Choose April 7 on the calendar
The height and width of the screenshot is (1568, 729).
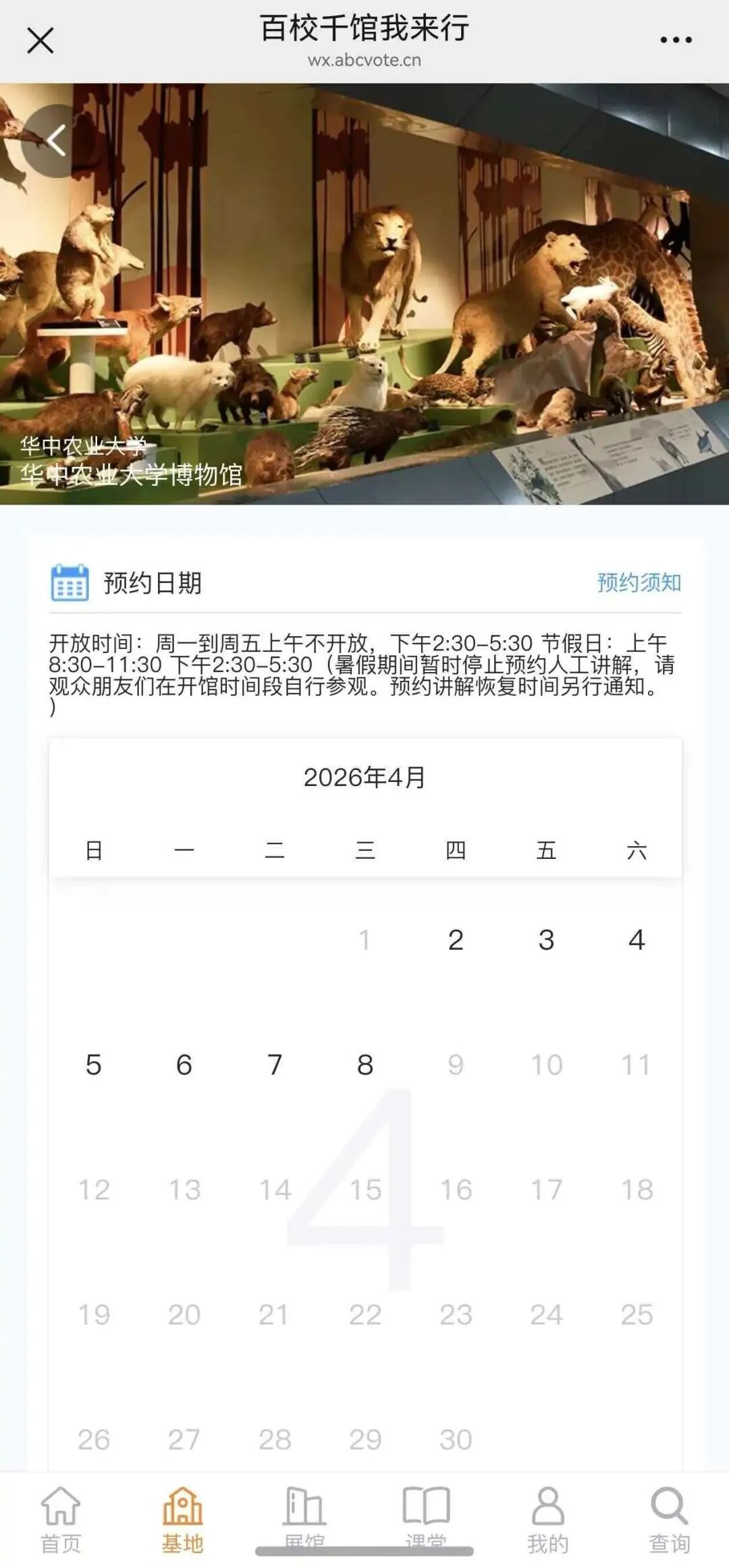point(275,1065)
